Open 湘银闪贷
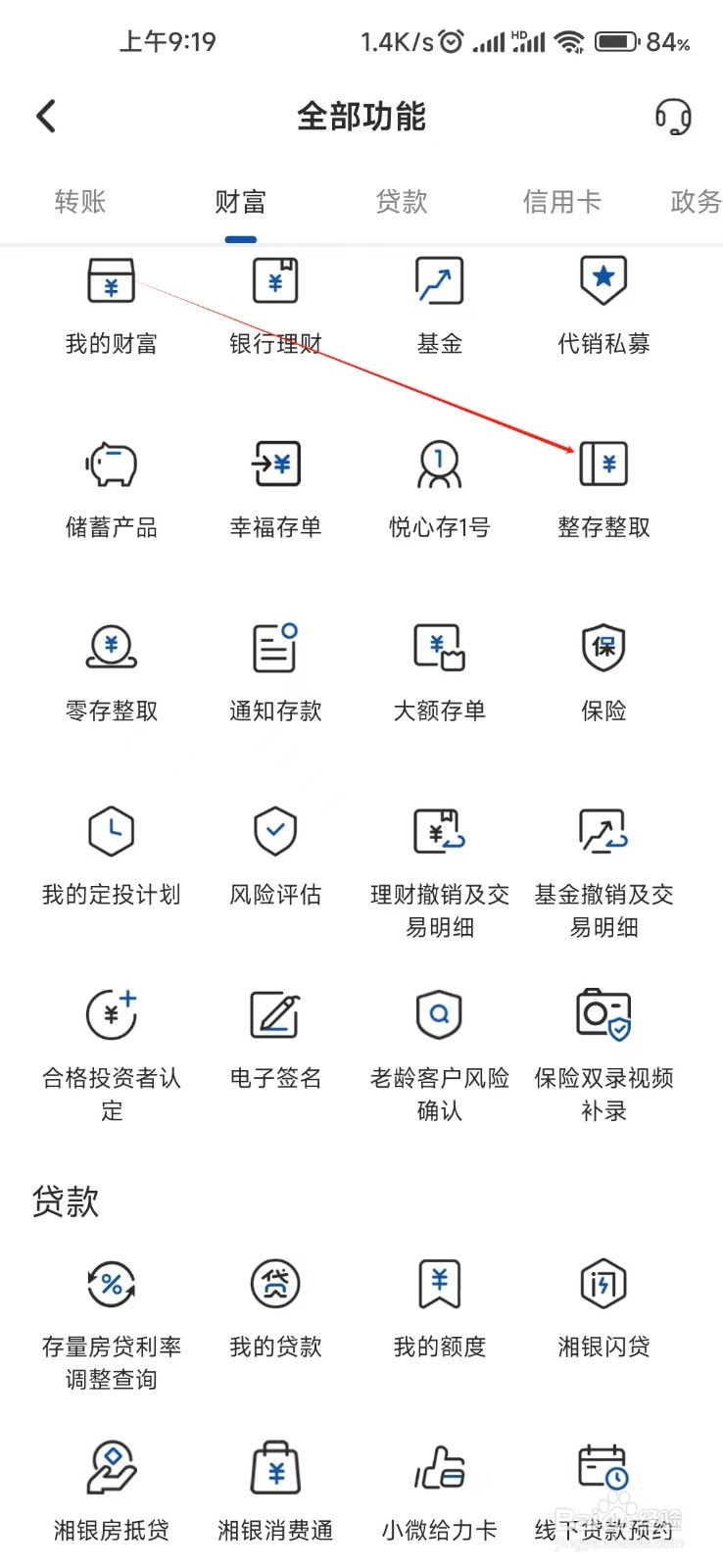Image resolution: width=723 pixels, height=1568 pixels. (x=603, y=1307)
